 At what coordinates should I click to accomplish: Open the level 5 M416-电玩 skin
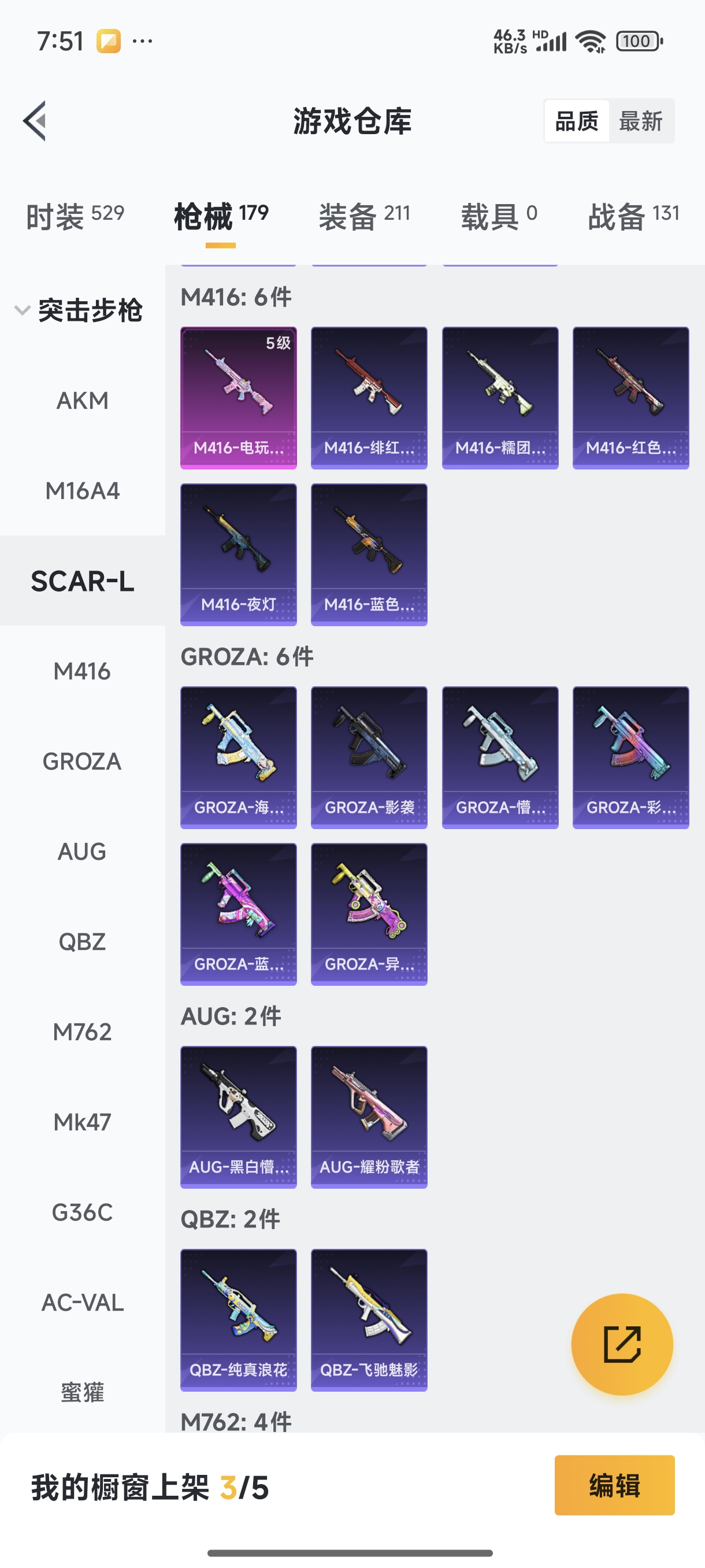click(239, 397)
